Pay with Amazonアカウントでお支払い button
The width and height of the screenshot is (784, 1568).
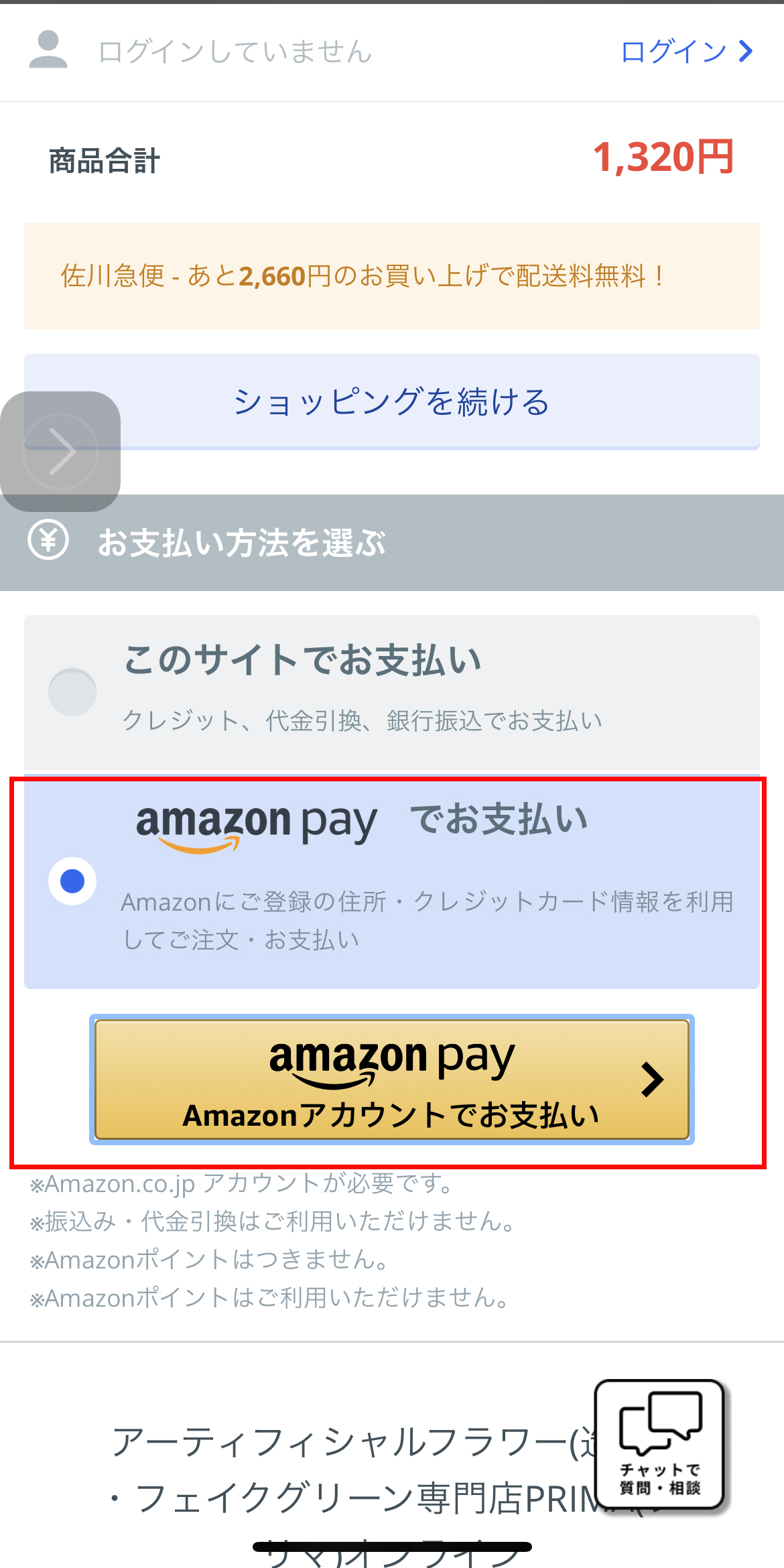coord(392,1080)
